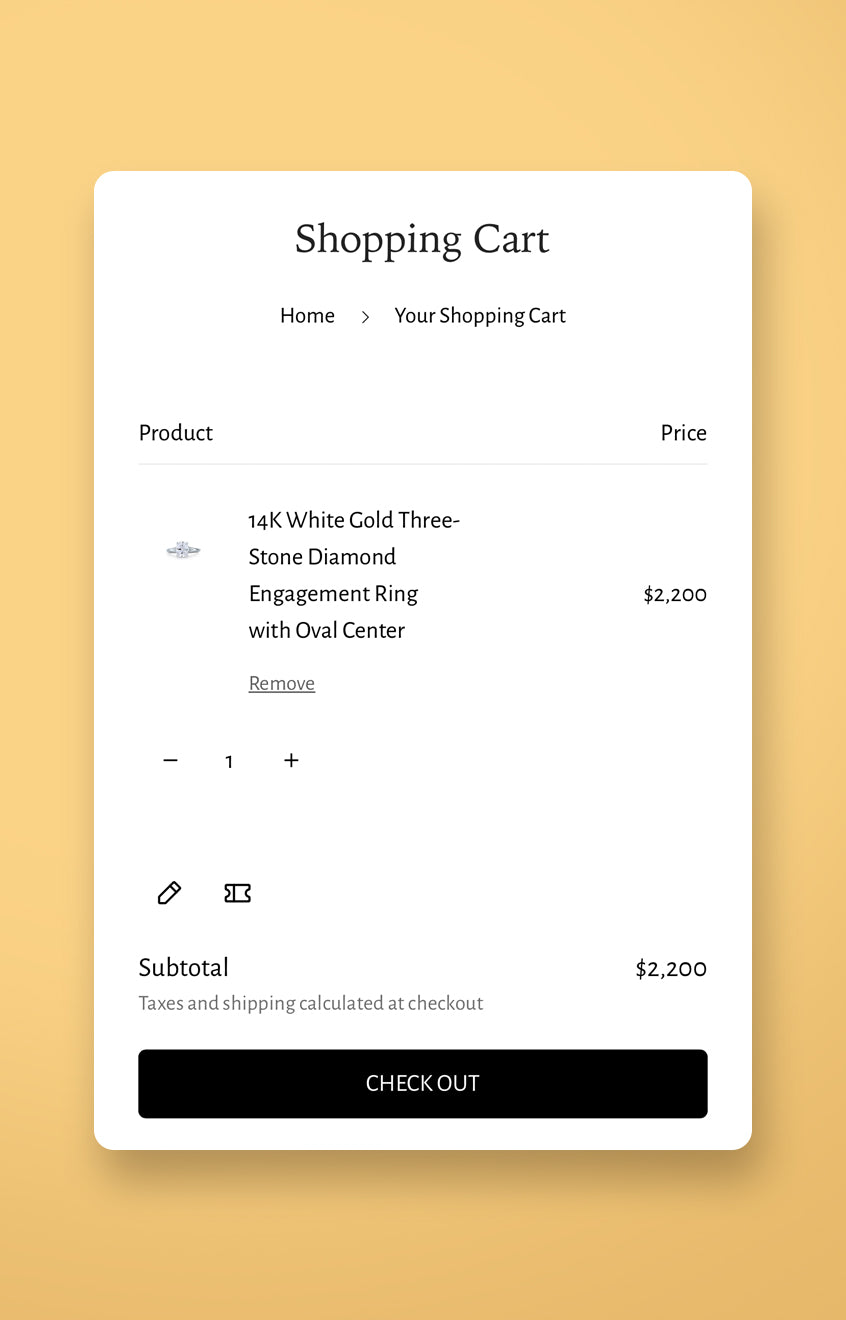Remove the engagement ring from cart
The width and height of the screenshot is (846, 1320).
(282, 684)
